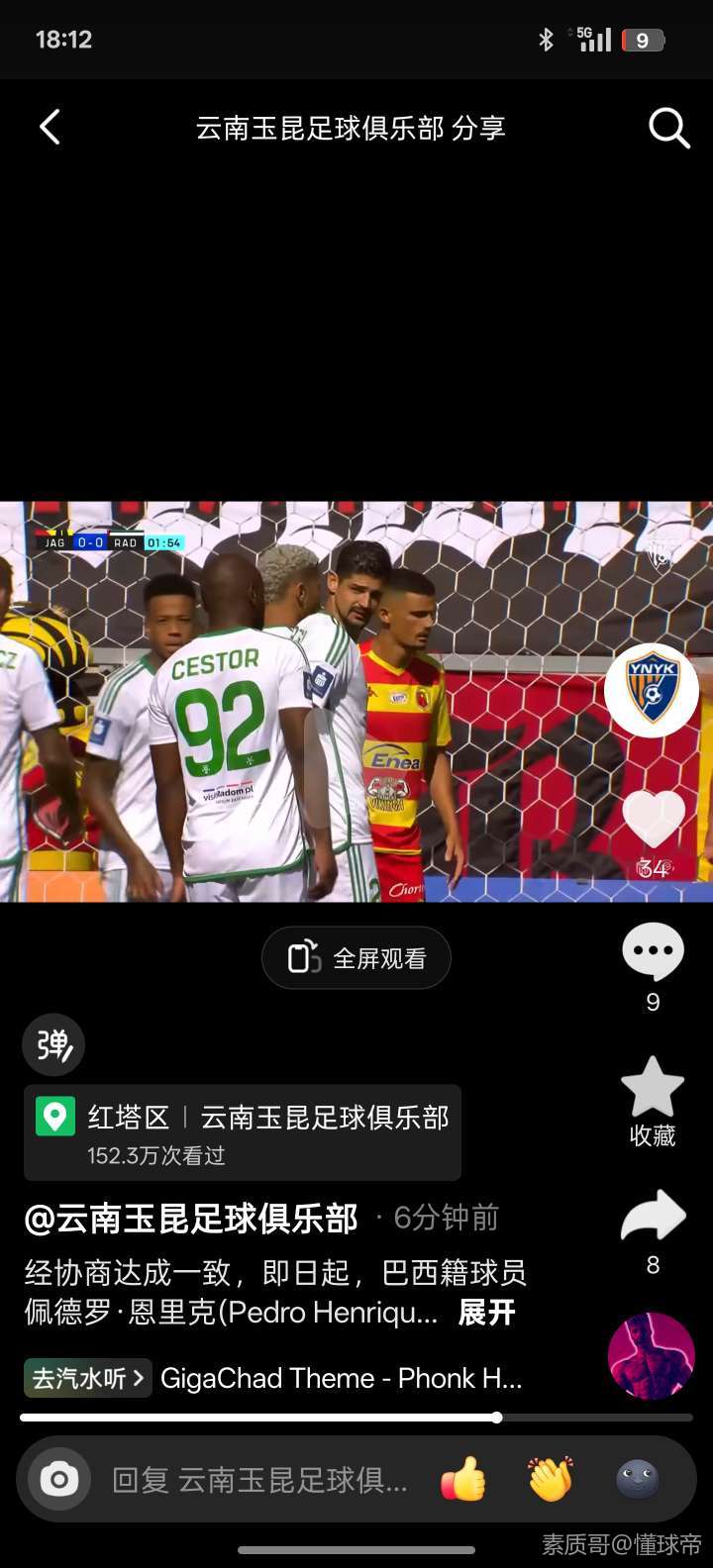The image size is (713, 1568).
Task: Open the comments bubble
Action: point(653,951)
